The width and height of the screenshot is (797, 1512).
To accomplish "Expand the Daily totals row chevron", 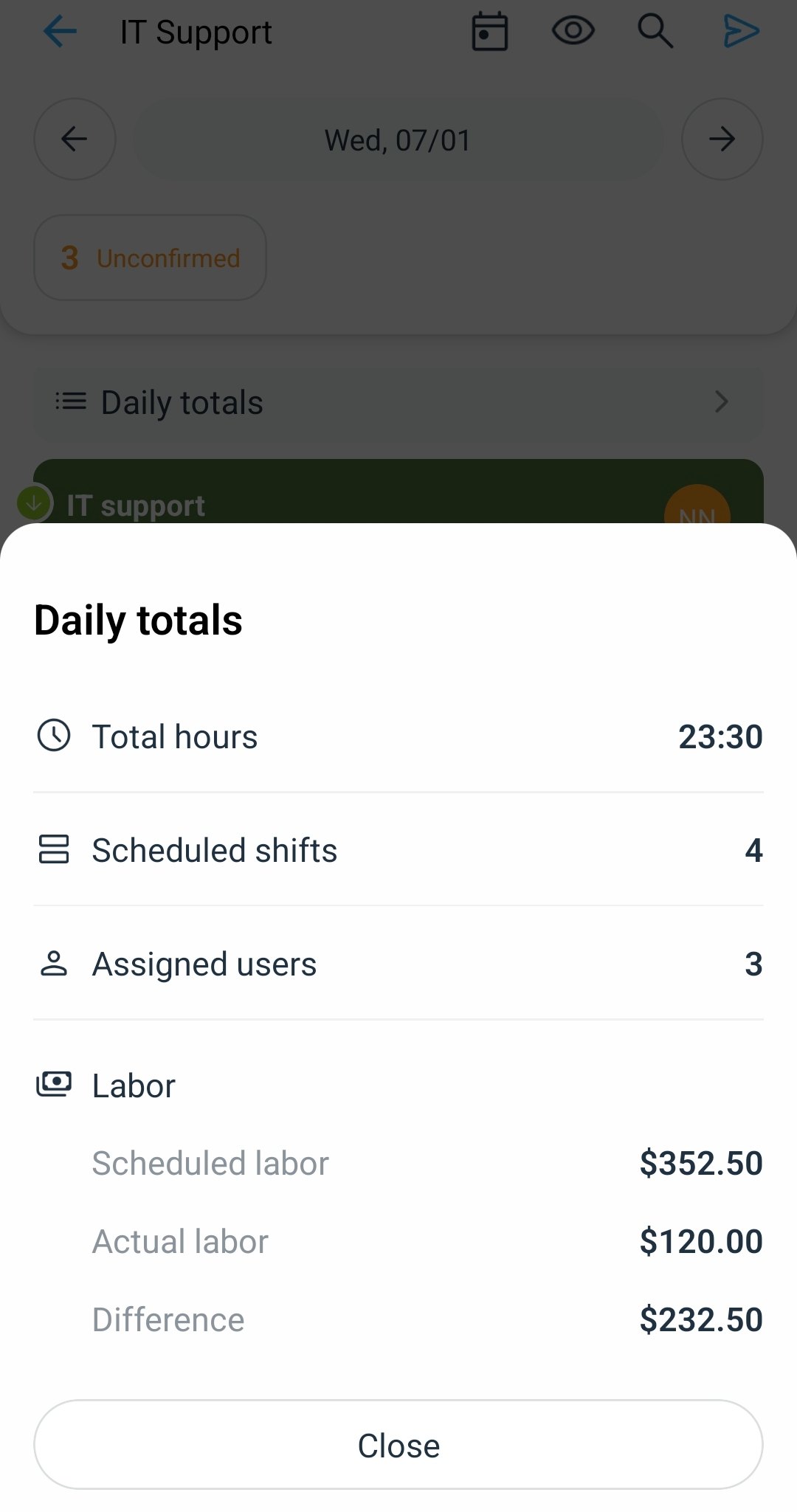I will (x=721, y=402).
